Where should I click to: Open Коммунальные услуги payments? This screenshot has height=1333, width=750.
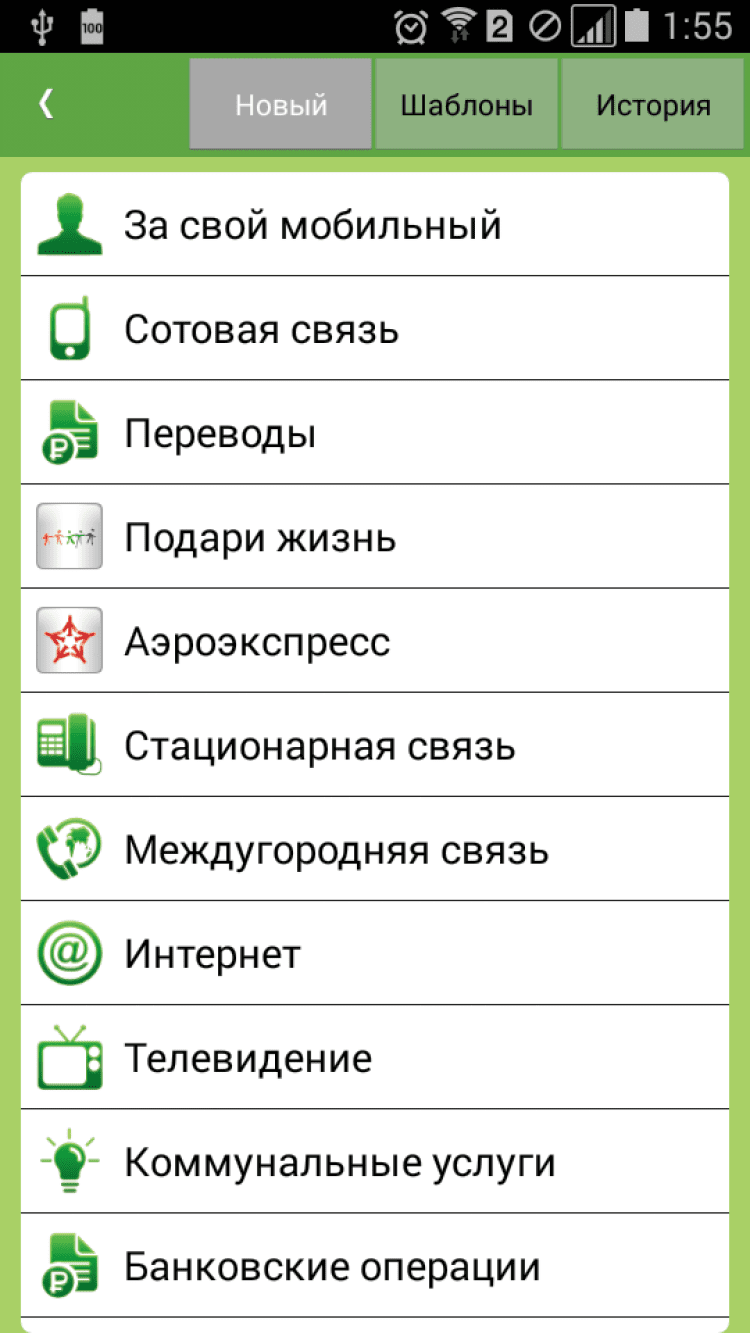(x=375, y=1162)
